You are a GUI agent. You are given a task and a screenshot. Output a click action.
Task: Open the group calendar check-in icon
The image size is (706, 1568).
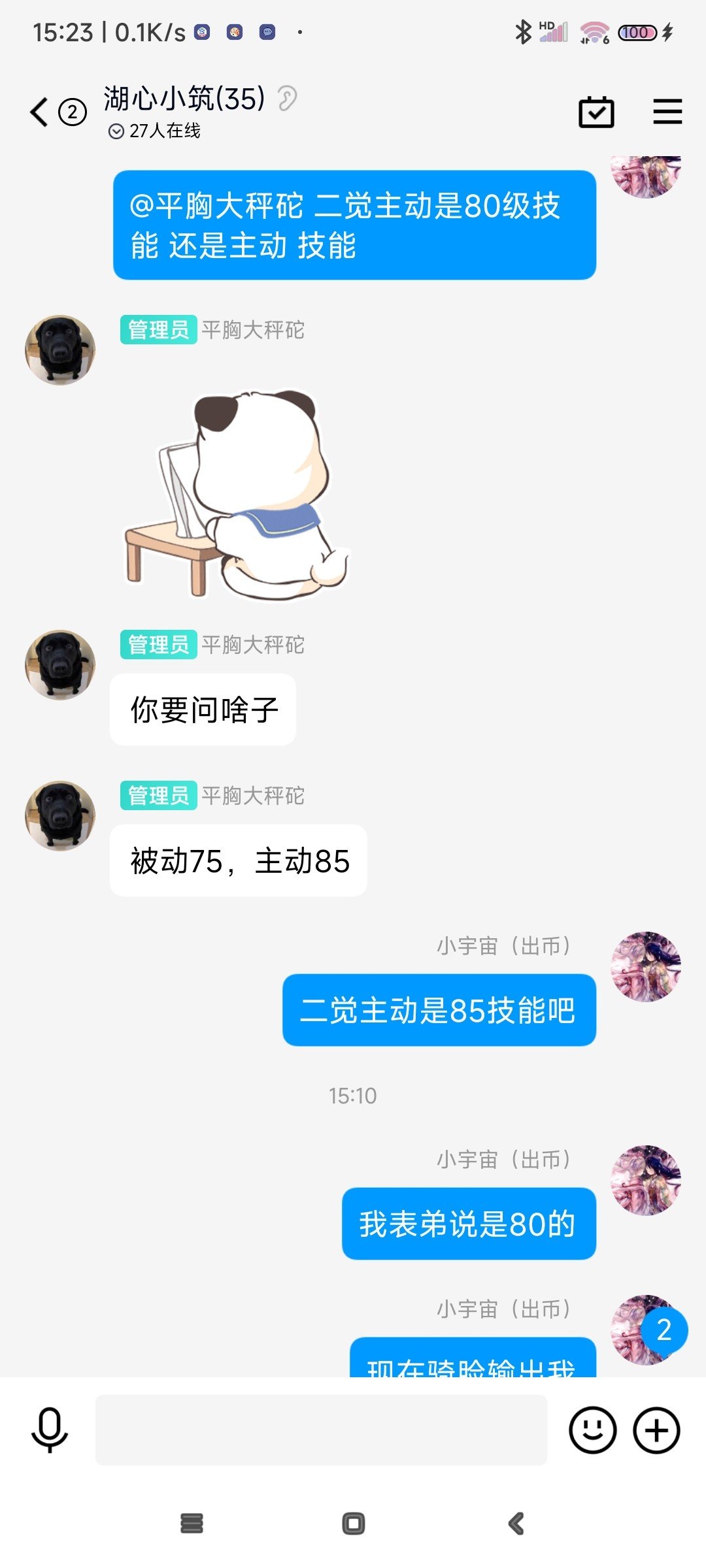point(596,112)
